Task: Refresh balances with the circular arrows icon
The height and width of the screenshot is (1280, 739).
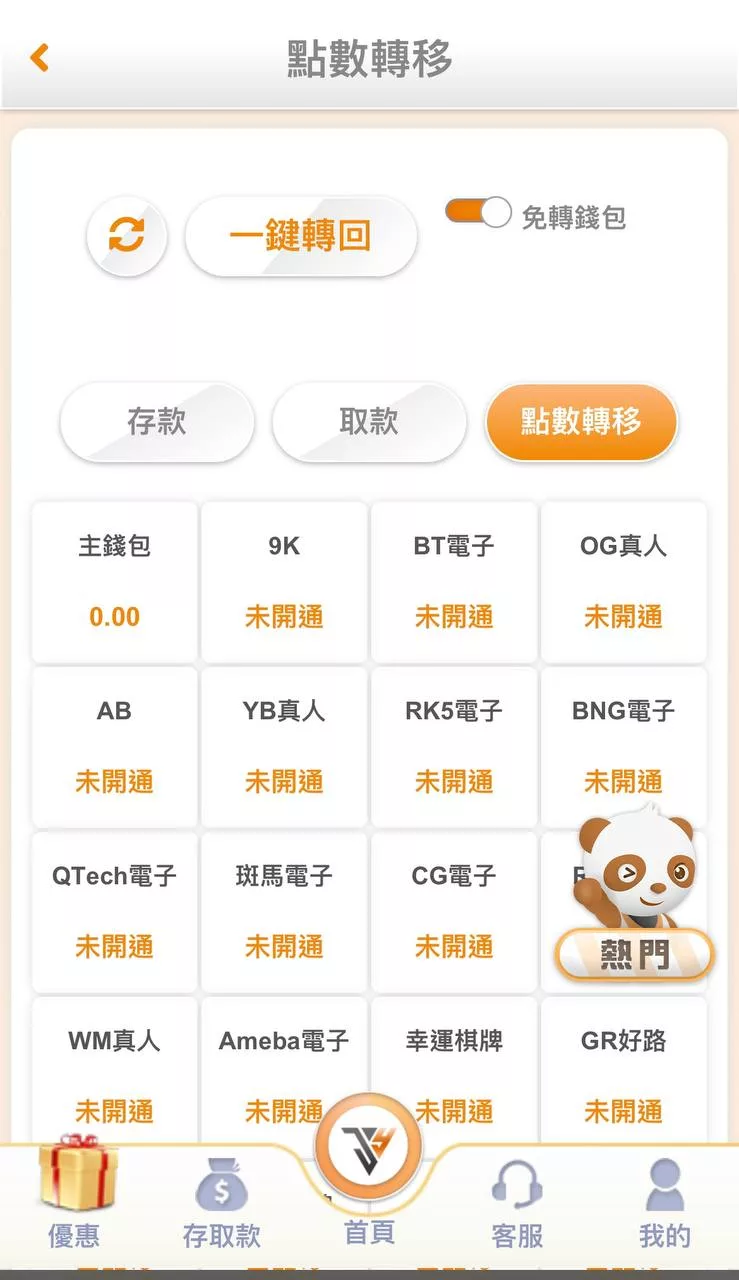Action: (x=126, y=237)
